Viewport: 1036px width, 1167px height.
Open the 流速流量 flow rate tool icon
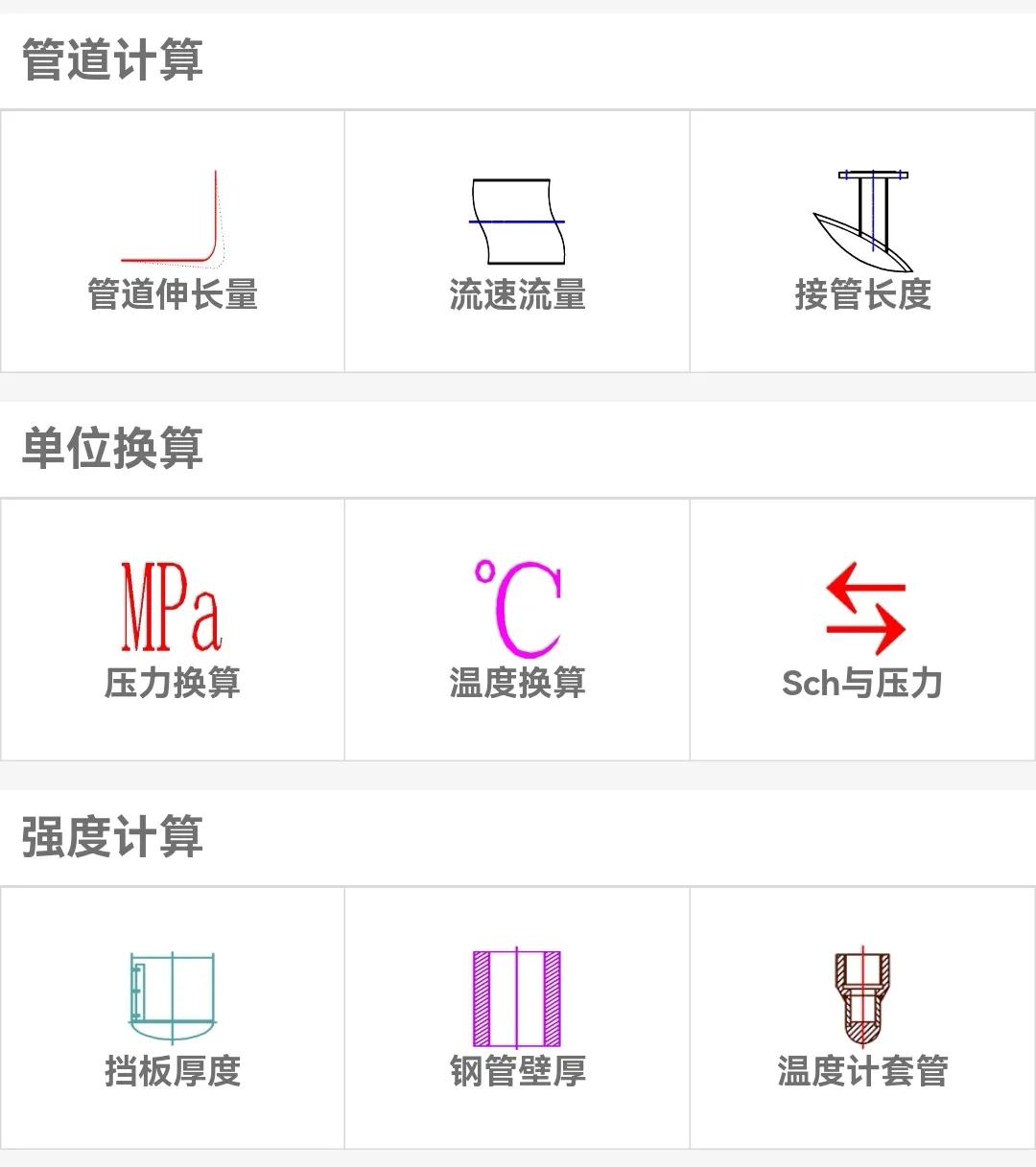click(x=517, y=221)
